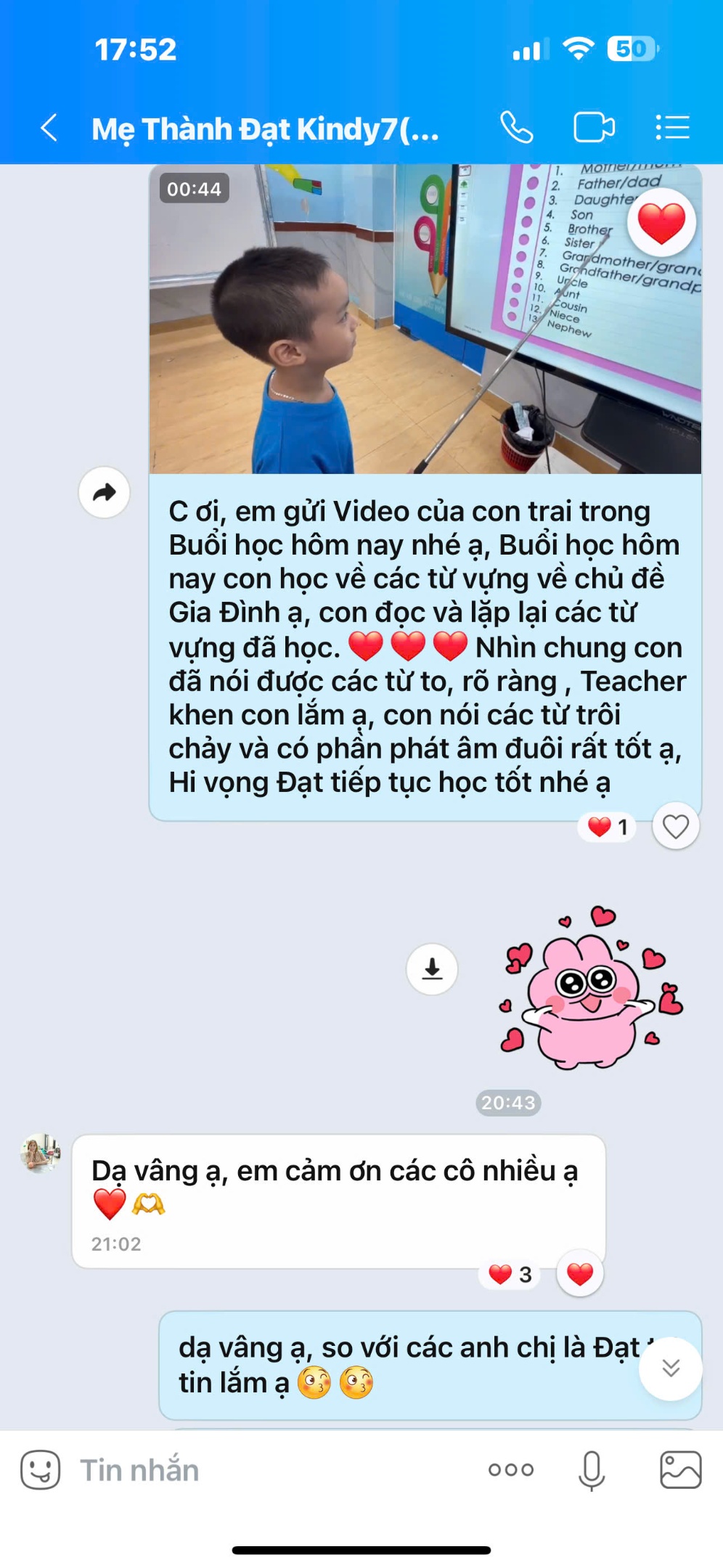The width and height of the screenshot is (723, 1568).
Task: Tap the red heart on the video
Action: [661, 223]
